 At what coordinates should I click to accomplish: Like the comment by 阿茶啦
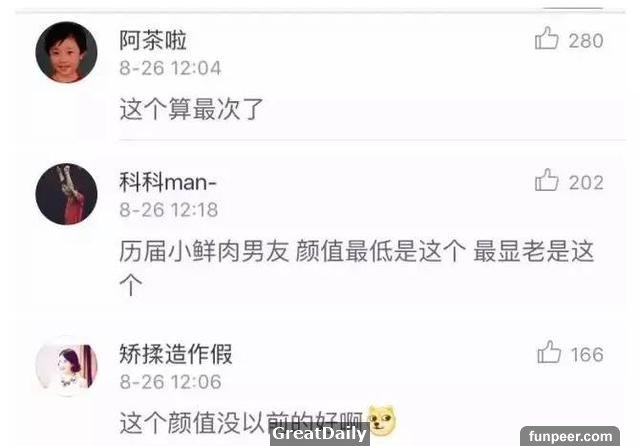(547, 40)
